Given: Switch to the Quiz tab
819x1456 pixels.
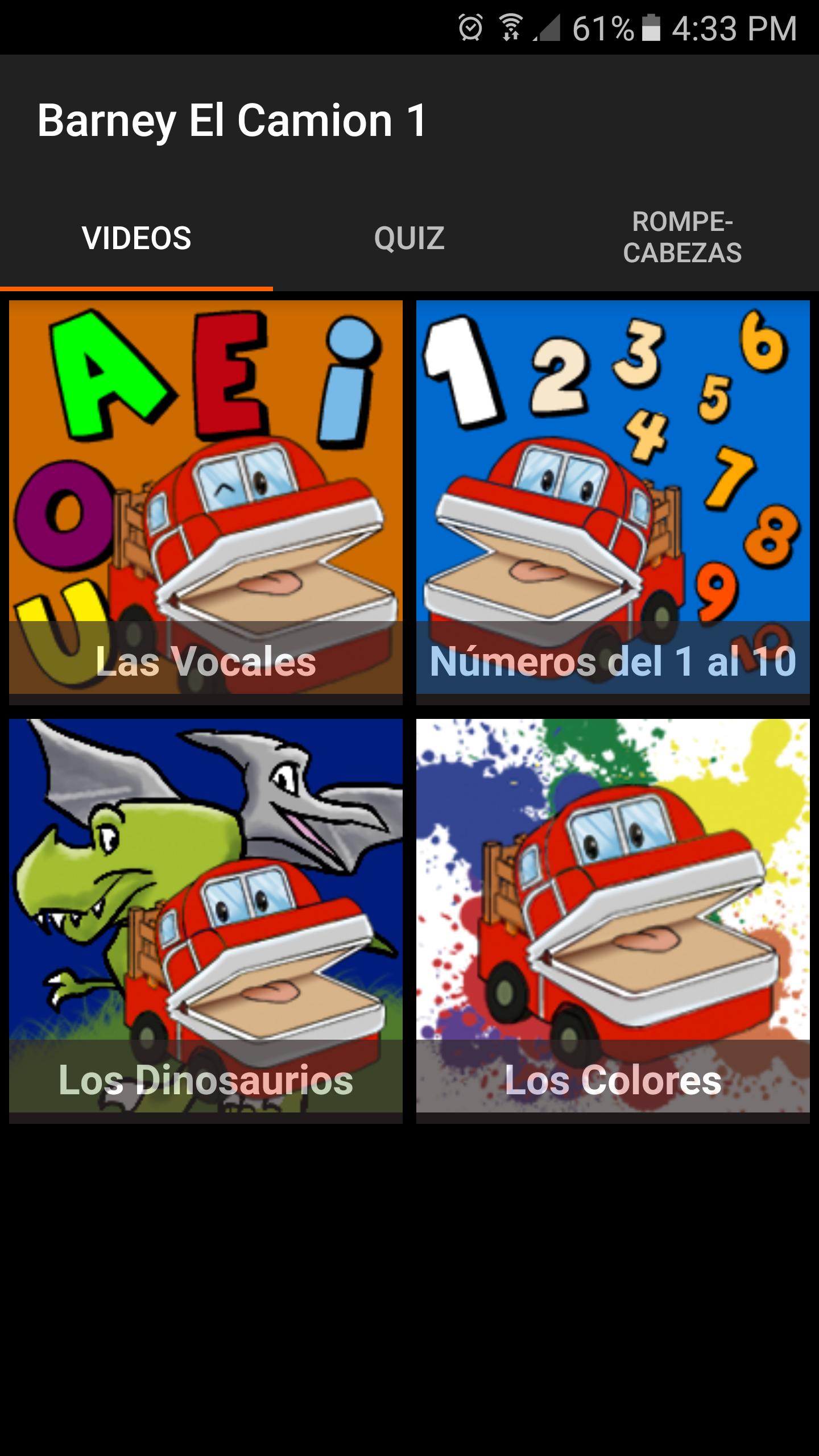Looking at the screenshot, I should [x=409, y=238].
